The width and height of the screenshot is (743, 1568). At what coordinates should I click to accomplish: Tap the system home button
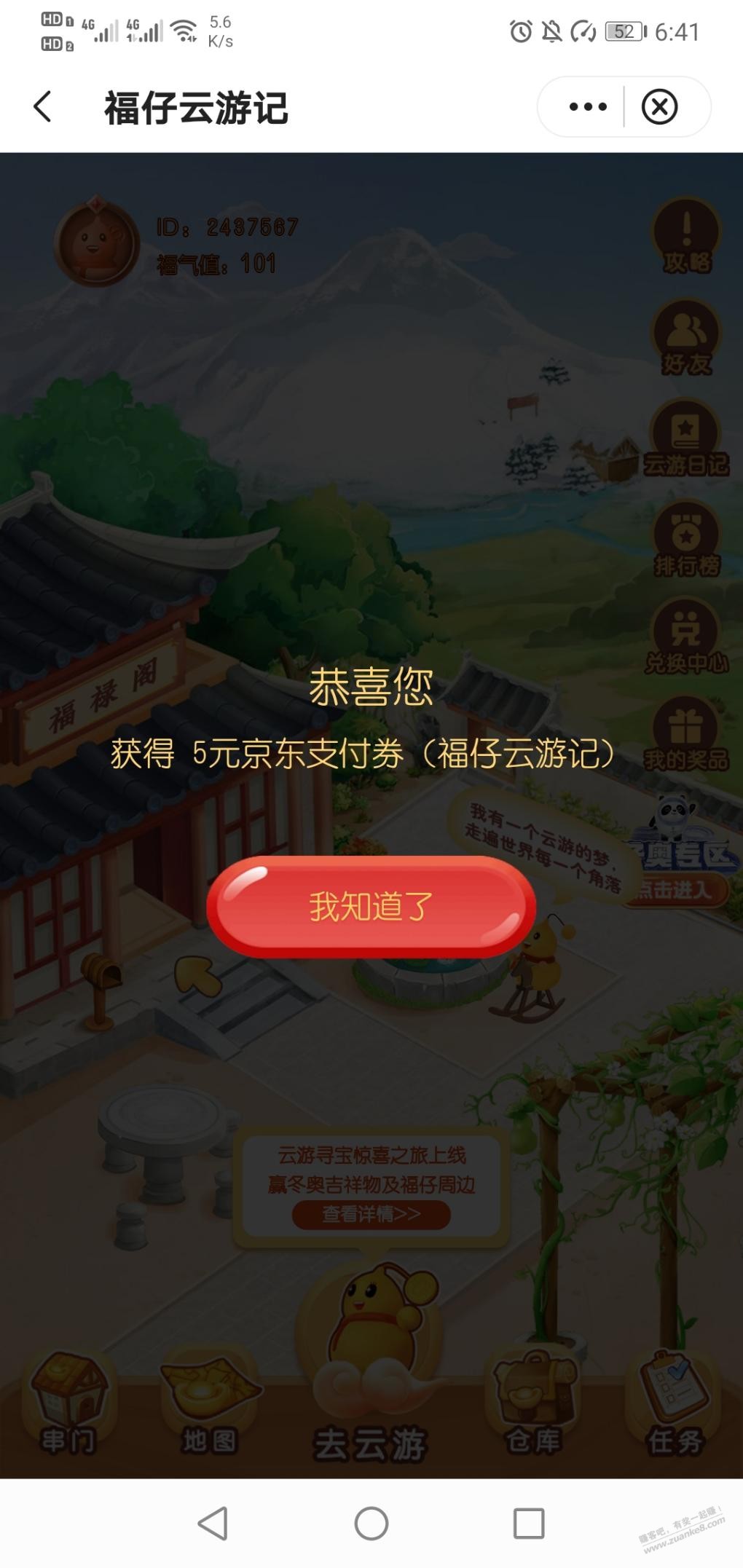[371, 1523]
